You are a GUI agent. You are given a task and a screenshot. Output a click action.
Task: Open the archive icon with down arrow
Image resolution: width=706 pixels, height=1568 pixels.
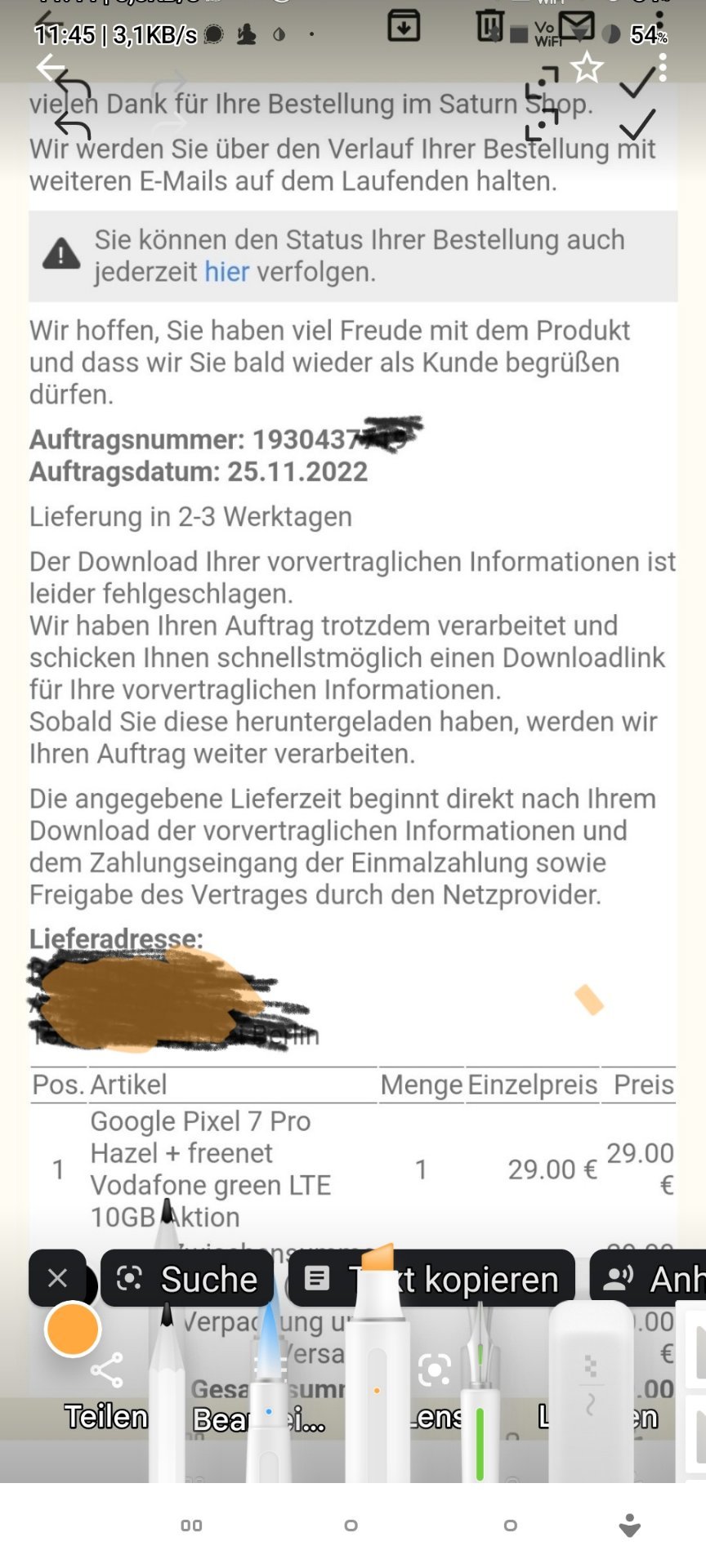[404, 26]
